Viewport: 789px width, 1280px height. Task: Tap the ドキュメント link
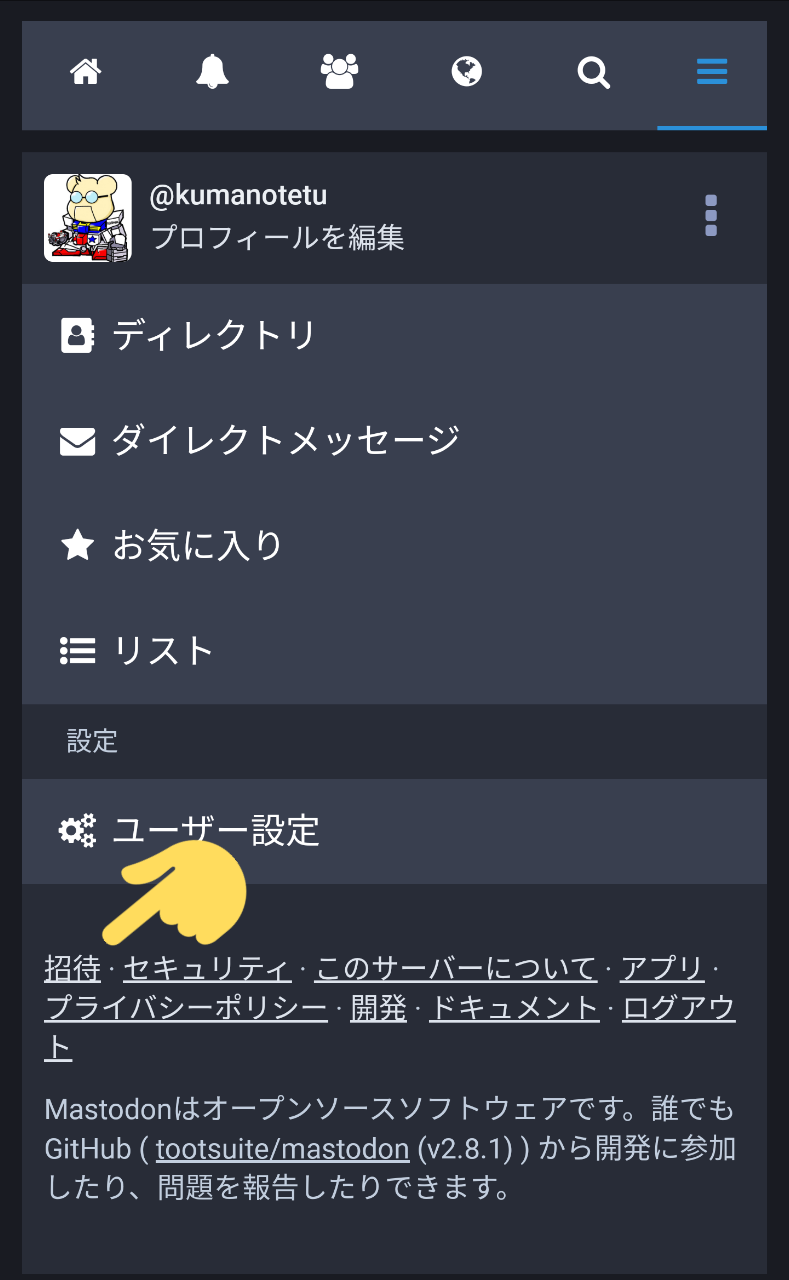(514, 1008)
